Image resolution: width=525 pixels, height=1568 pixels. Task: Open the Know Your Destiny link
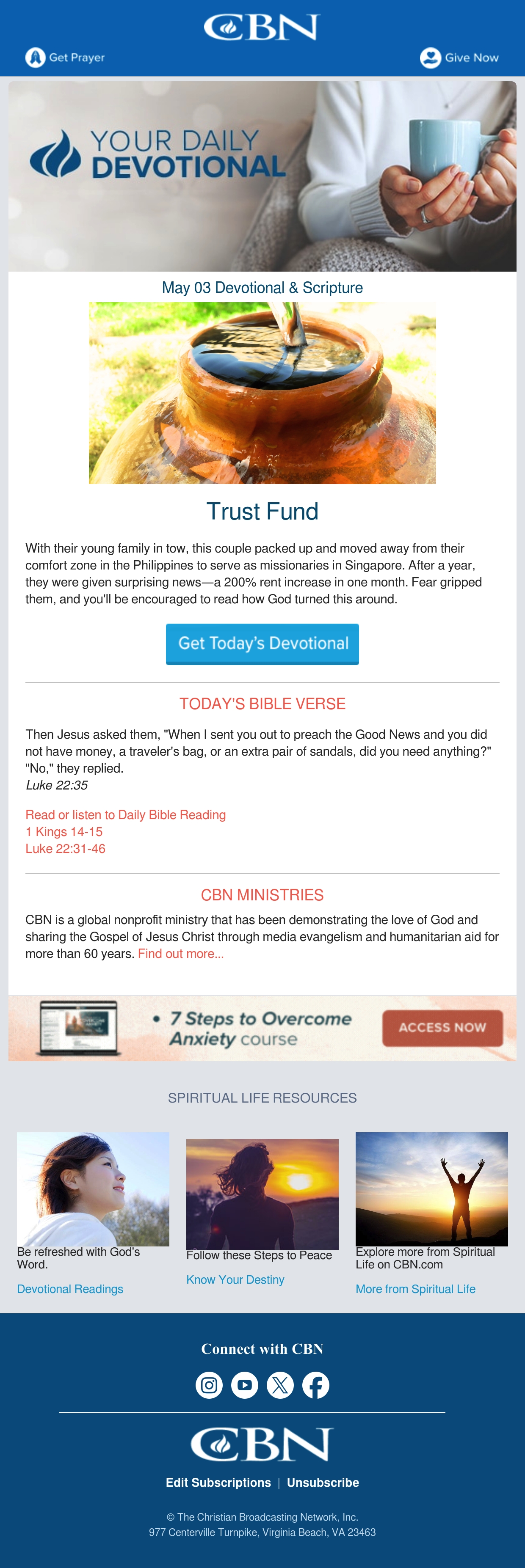(x=235, y=1279)
